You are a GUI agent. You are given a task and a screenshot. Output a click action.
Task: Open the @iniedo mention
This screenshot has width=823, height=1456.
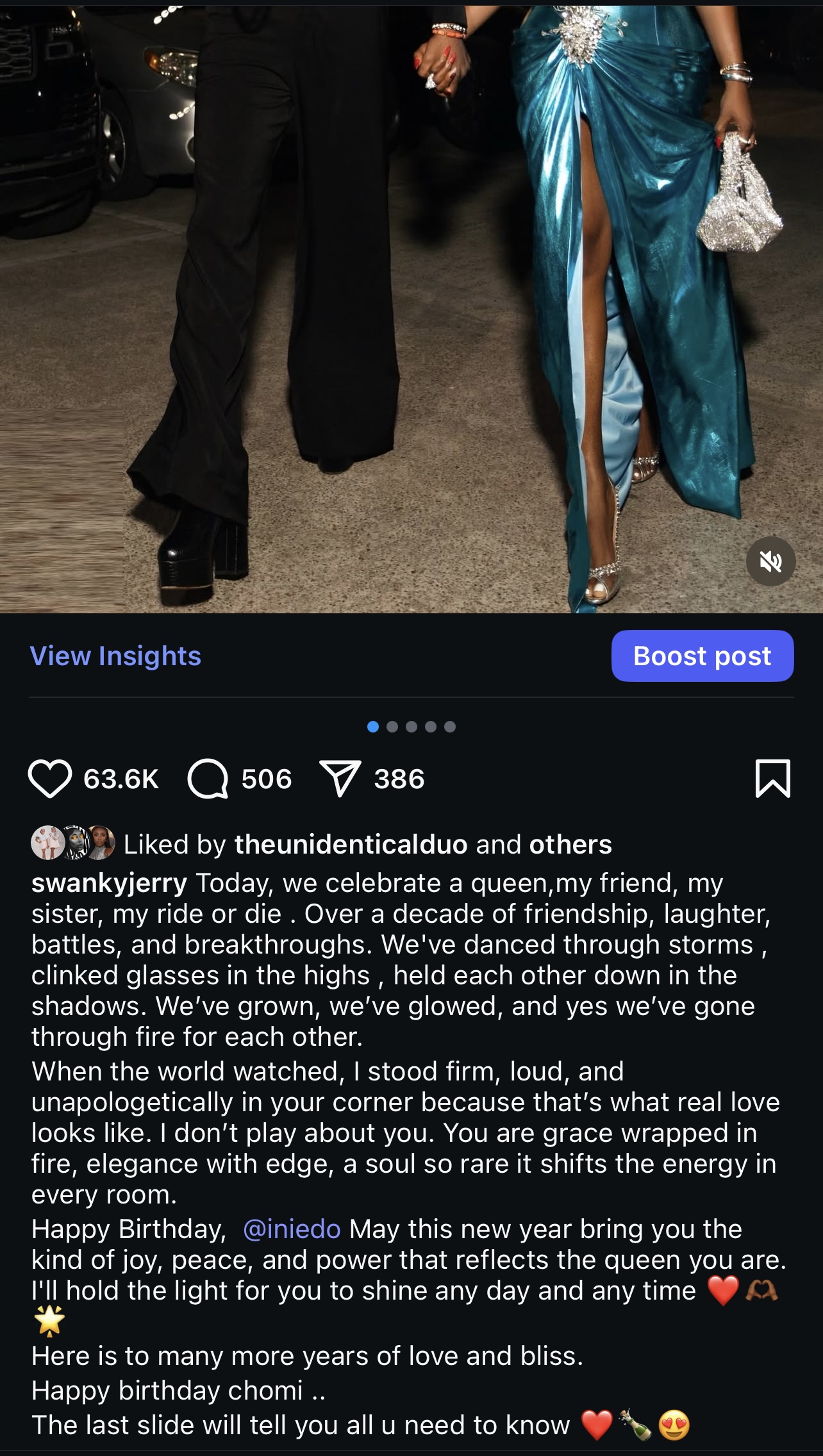(x=292, y=1229)
